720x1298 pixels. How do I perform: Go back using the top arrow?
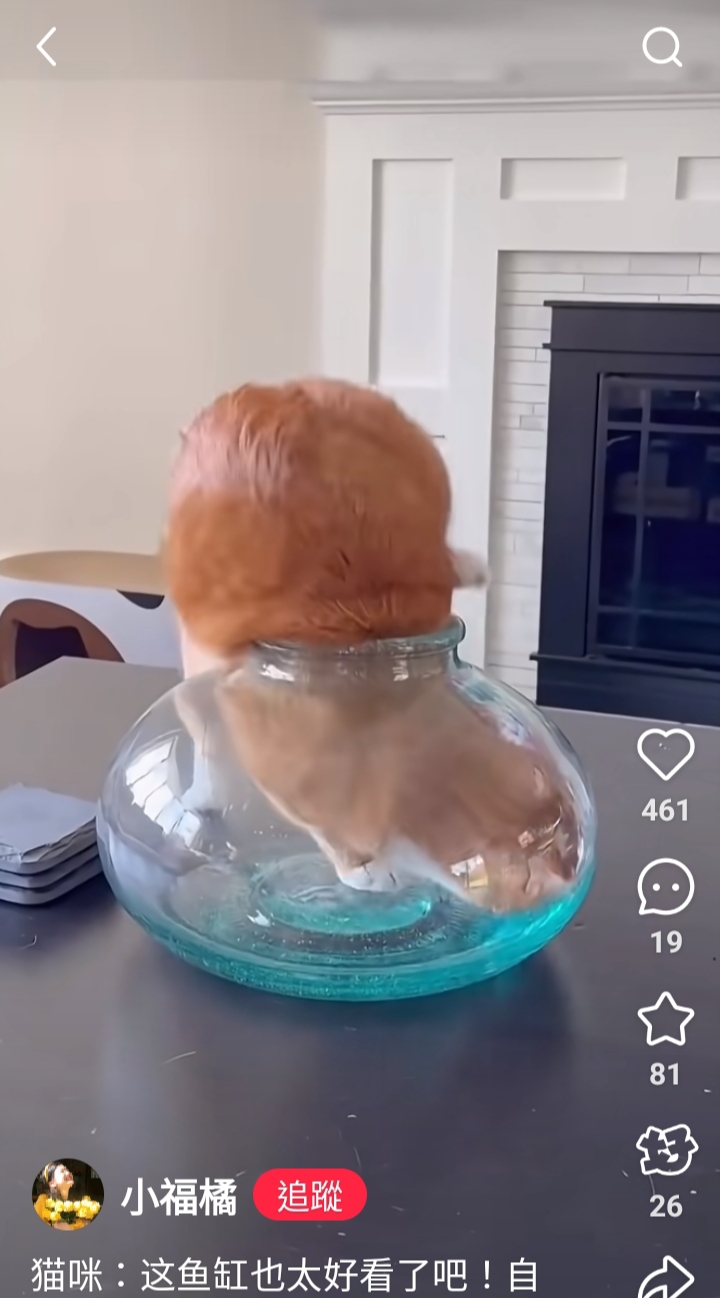(x=47, y=47)
